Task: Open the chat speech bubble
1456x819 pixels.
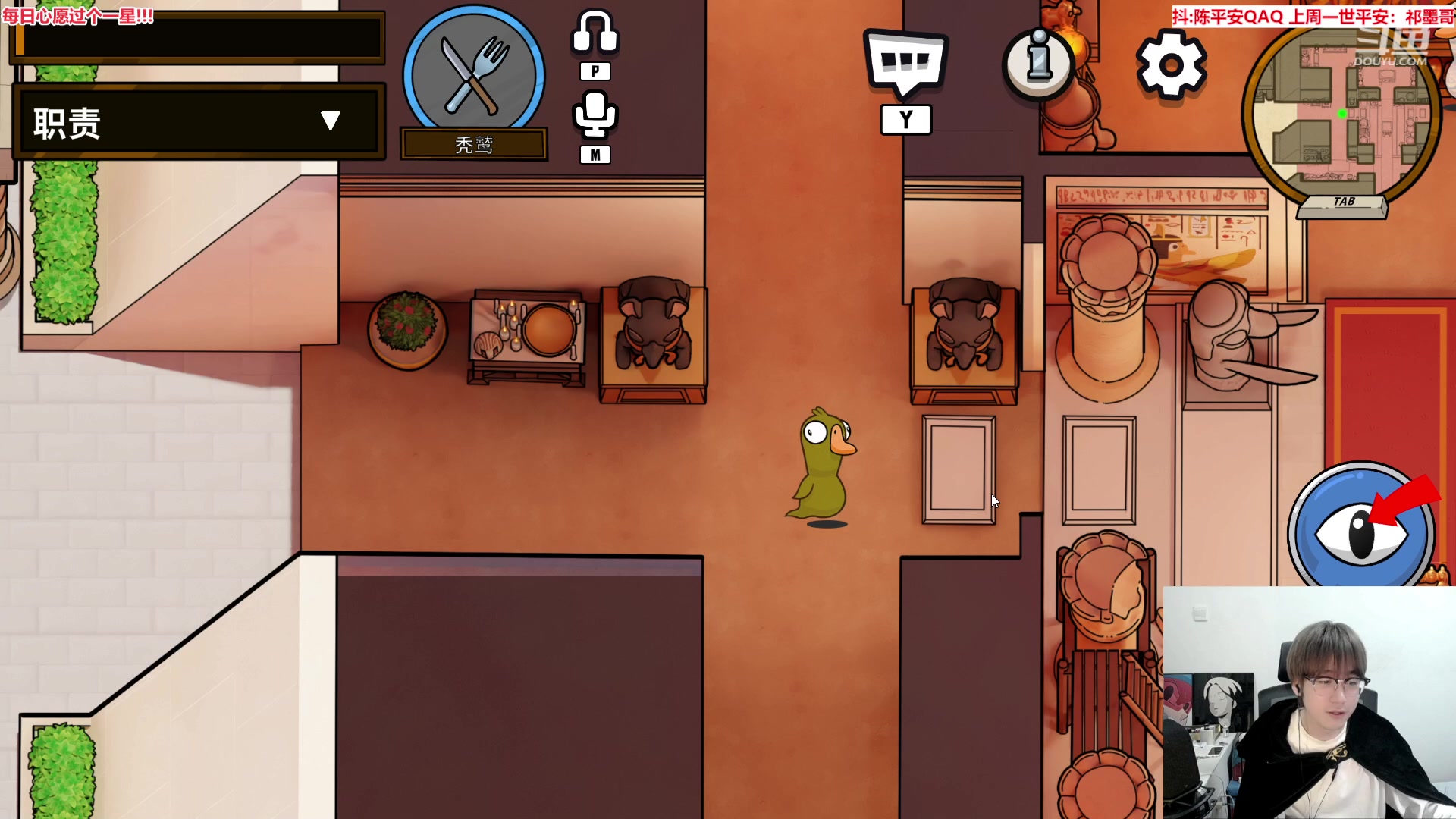Action: click(x=905, y=64)
